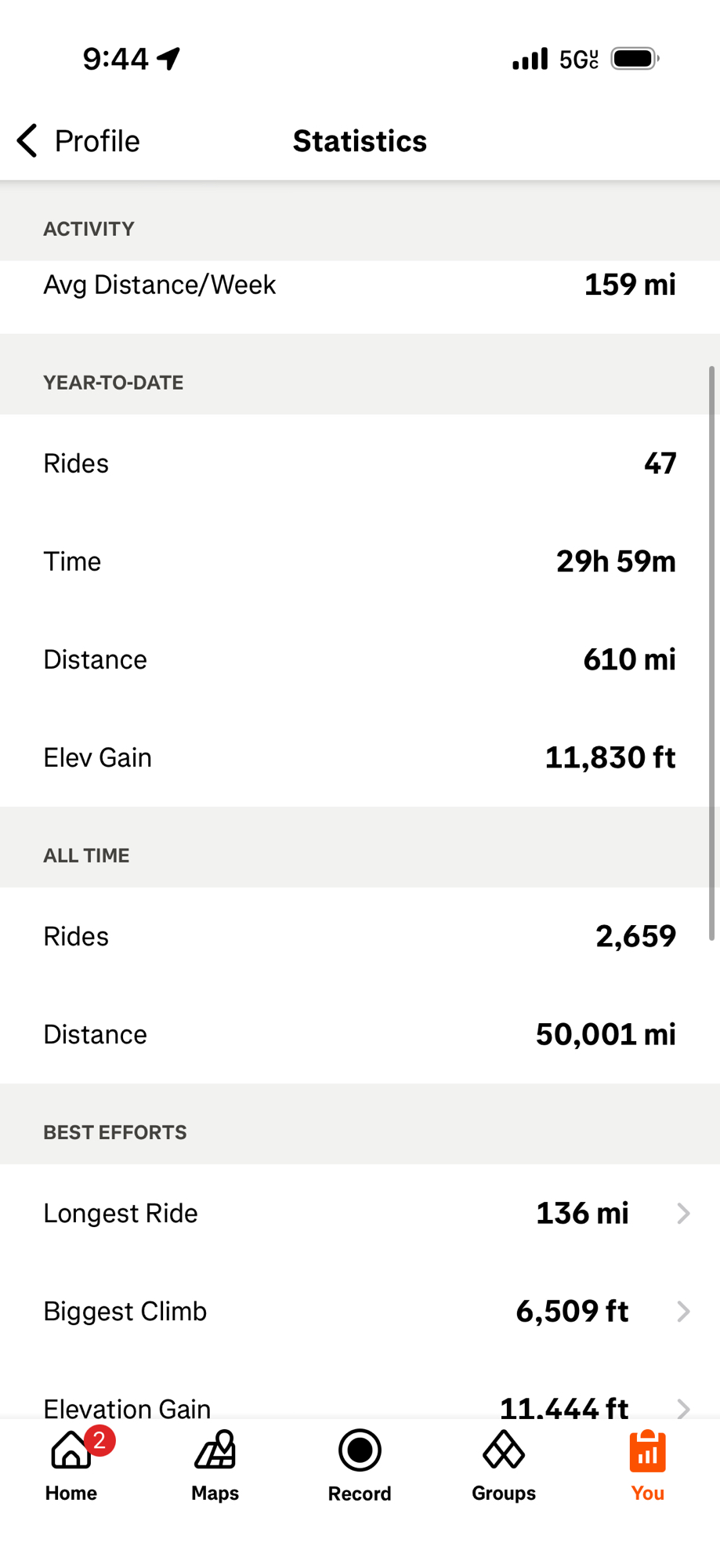View the Biggest Climb details
The height and width of the screenshot is (1568, 720).
pos(360,1312)
